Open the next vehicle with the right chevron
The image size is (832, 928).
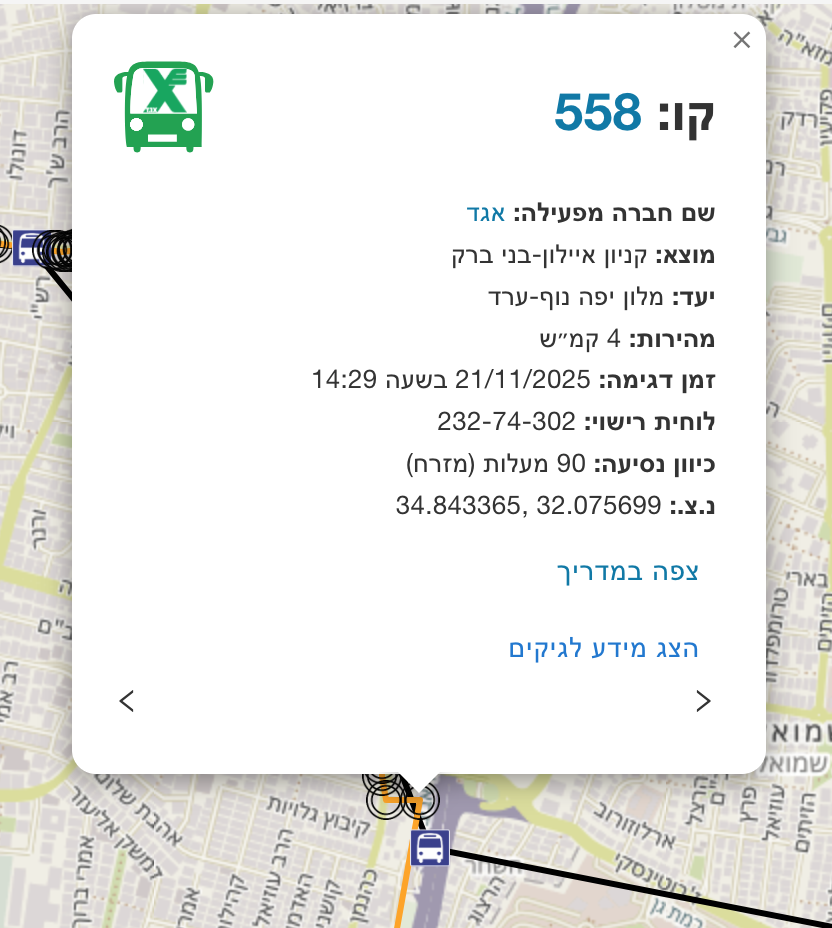click(703, 700)
